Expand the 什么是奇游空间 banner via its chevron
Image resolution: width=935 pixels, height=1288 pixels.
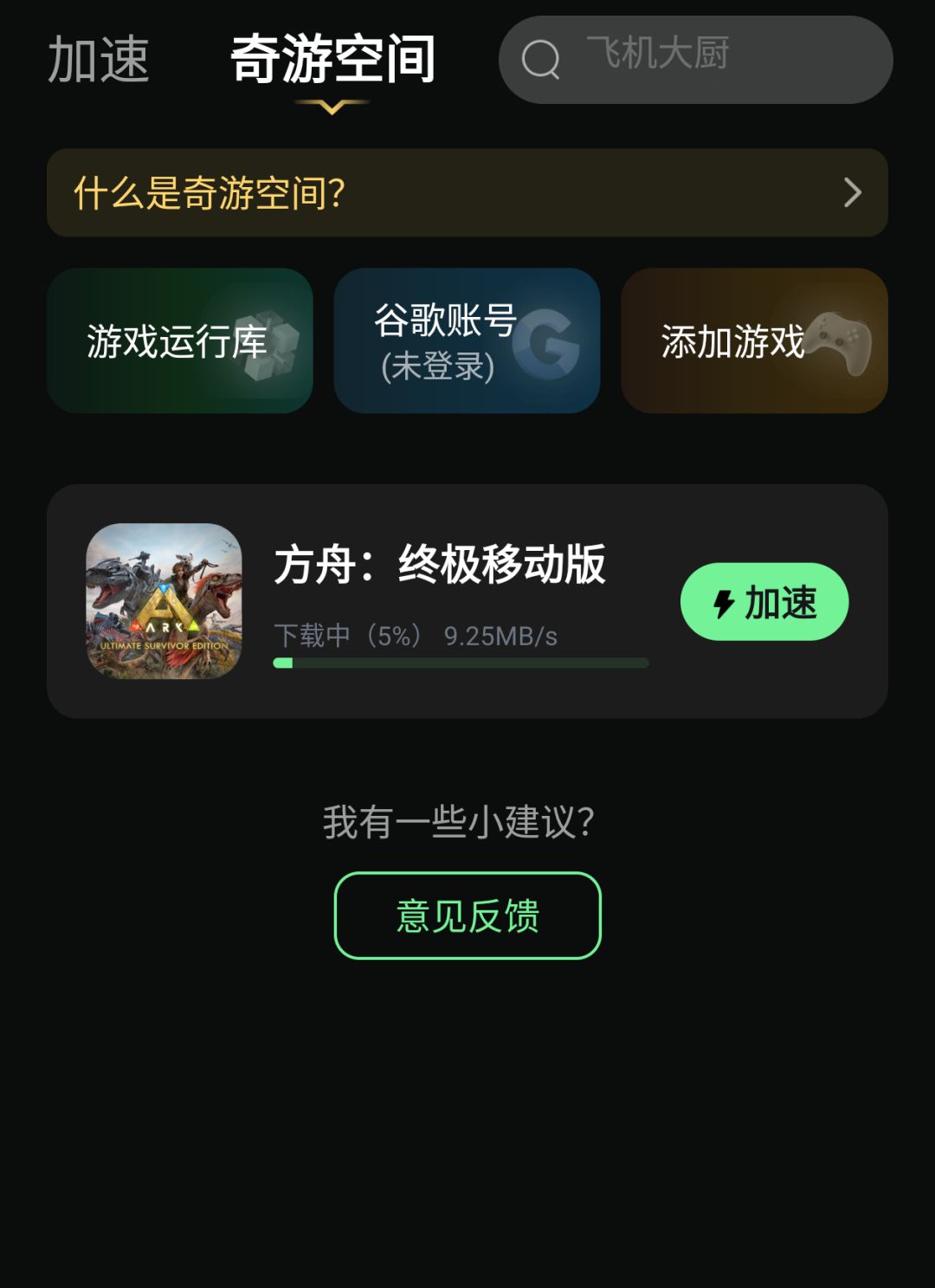coord(854,192)
